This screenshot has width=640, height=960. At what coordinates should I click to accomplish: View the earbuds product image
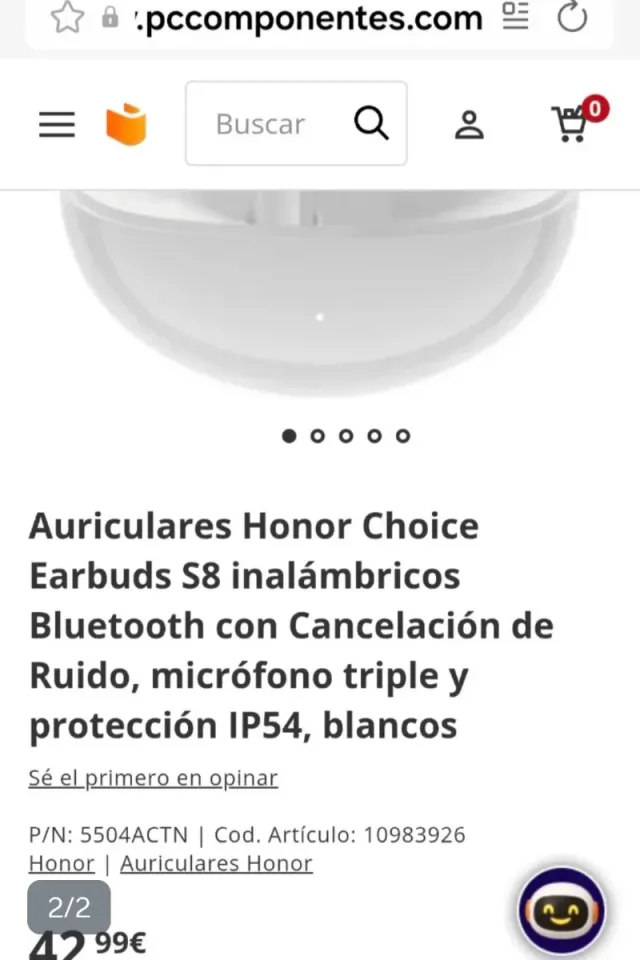(x=320, y=290)
